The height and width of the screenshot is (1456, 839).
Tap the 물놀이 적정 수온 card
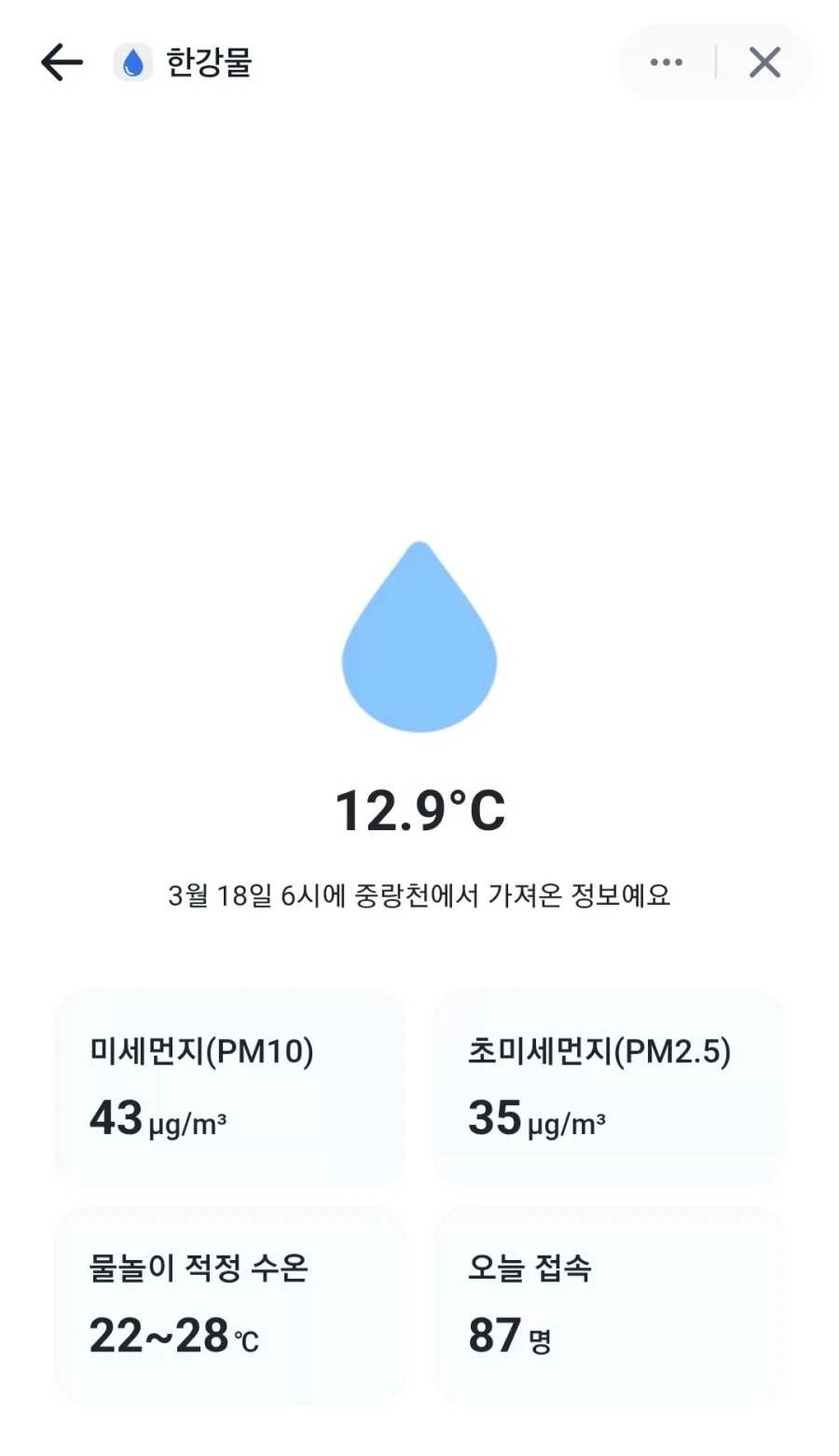229,1303
